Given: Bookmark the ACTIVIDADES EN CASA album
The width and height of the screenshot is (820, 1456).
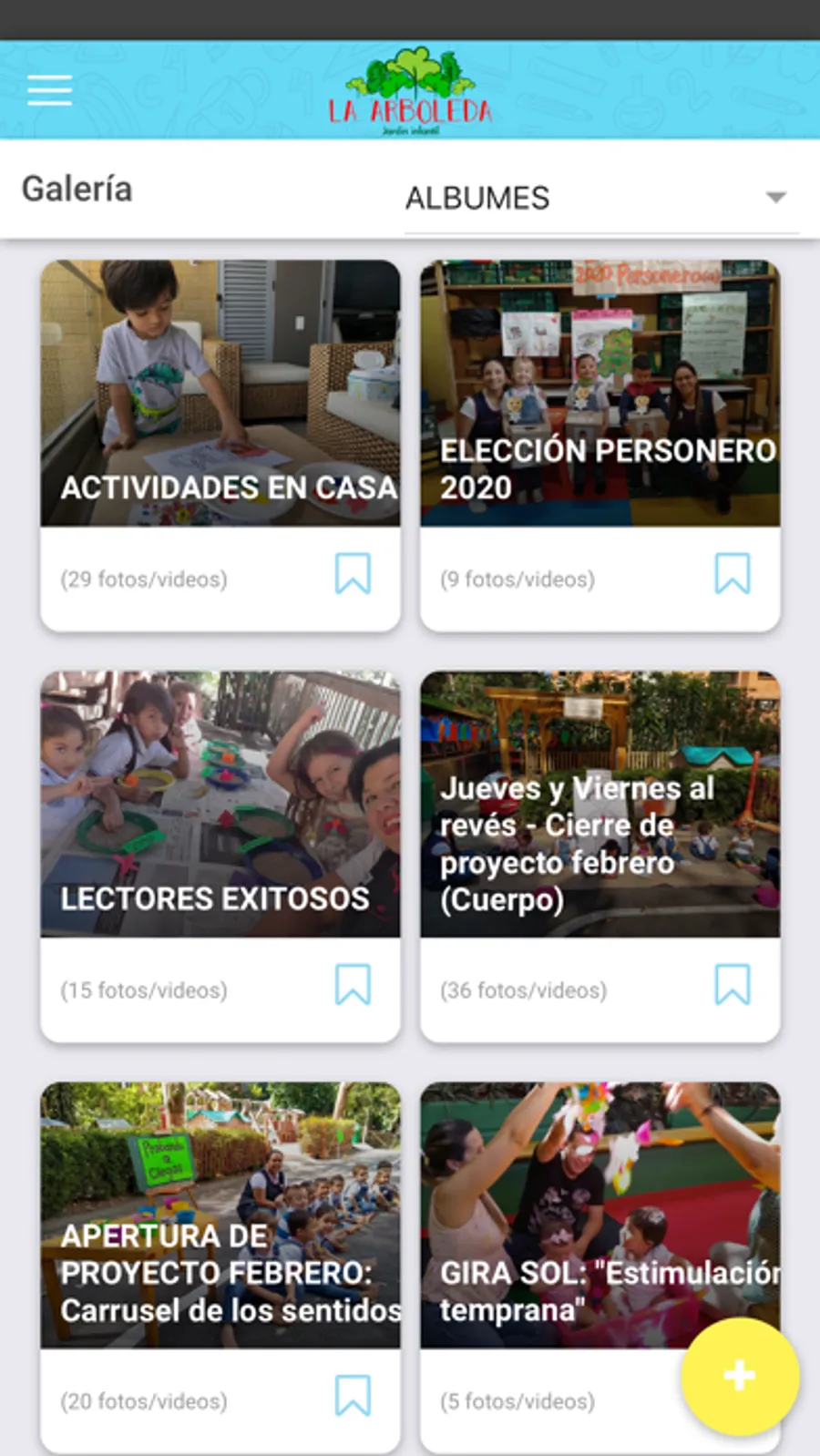Looking at the screenshot, I should [353, 574].
